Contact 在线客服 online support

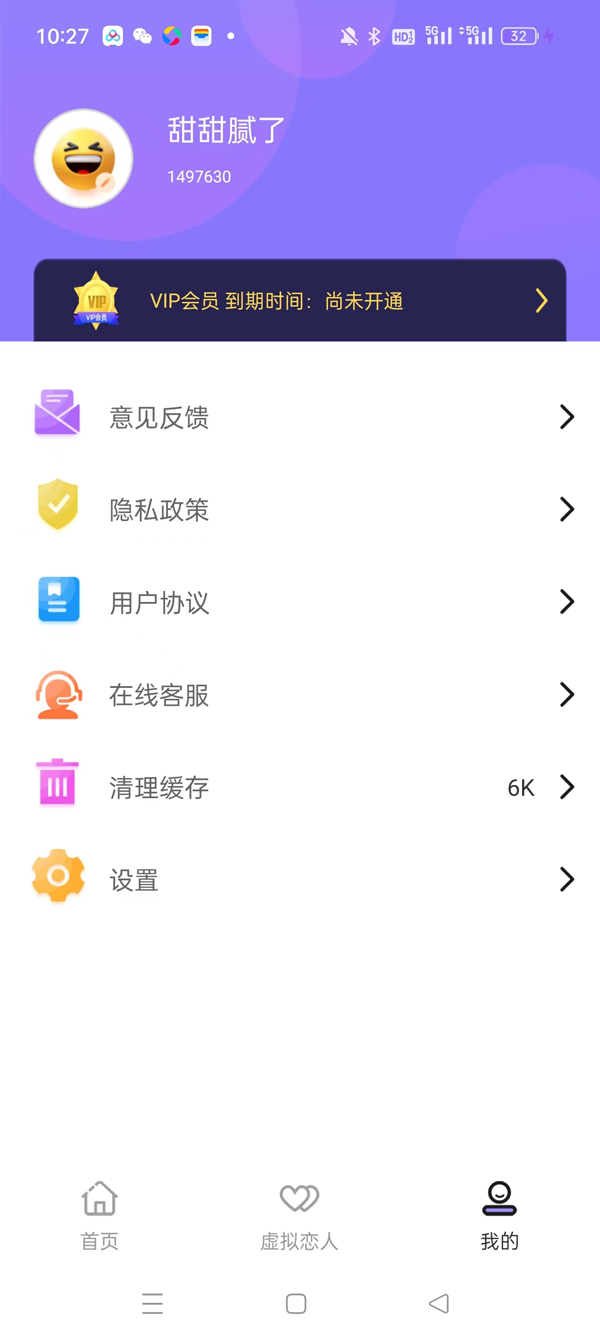point(300,695)
